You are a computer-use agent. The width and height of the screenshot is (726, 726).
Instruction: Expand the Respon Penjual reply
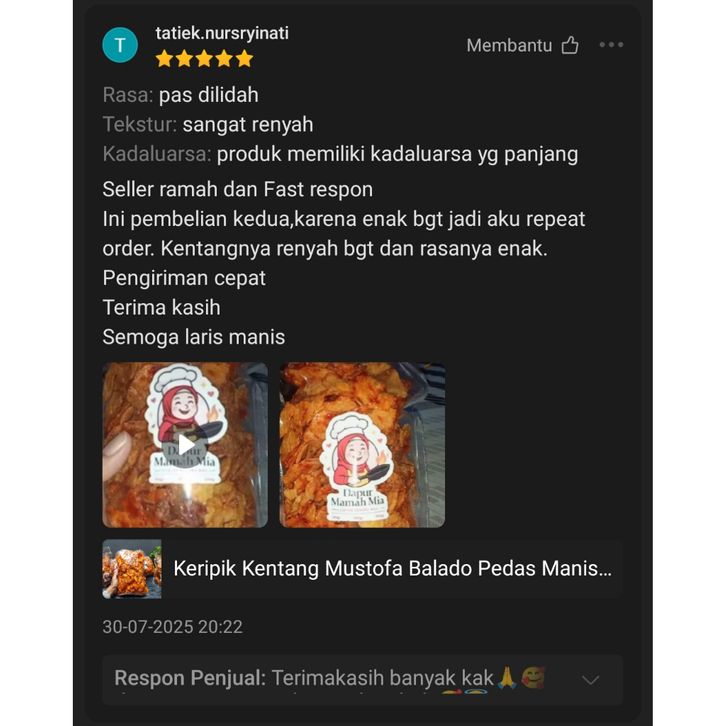tap(591, 680)
